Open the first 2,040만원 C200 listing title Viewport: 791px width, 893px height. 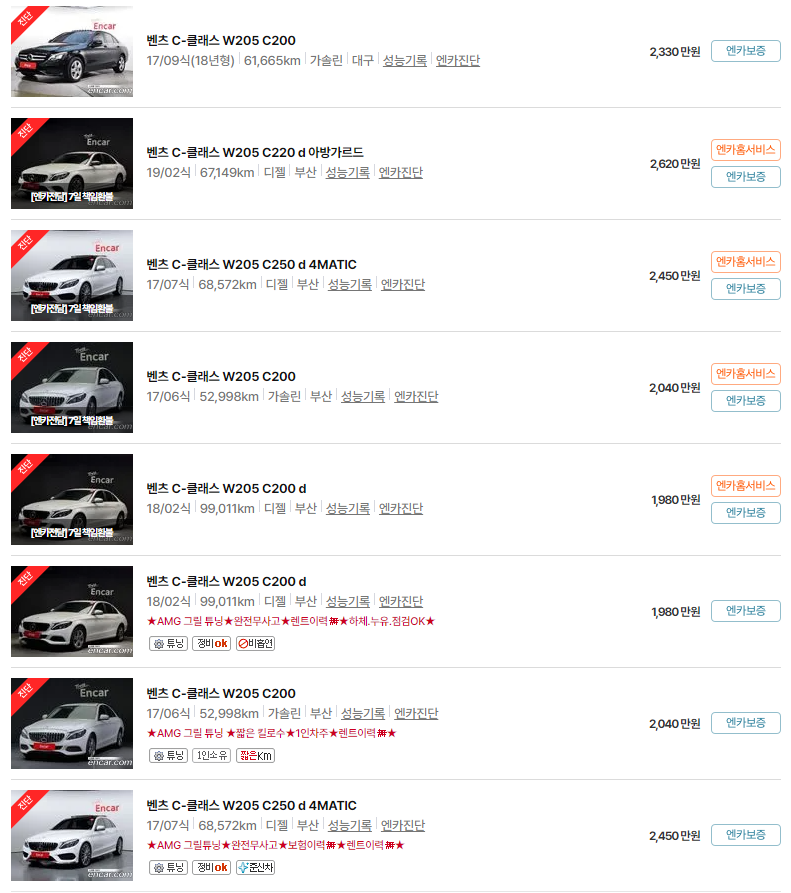221,376
